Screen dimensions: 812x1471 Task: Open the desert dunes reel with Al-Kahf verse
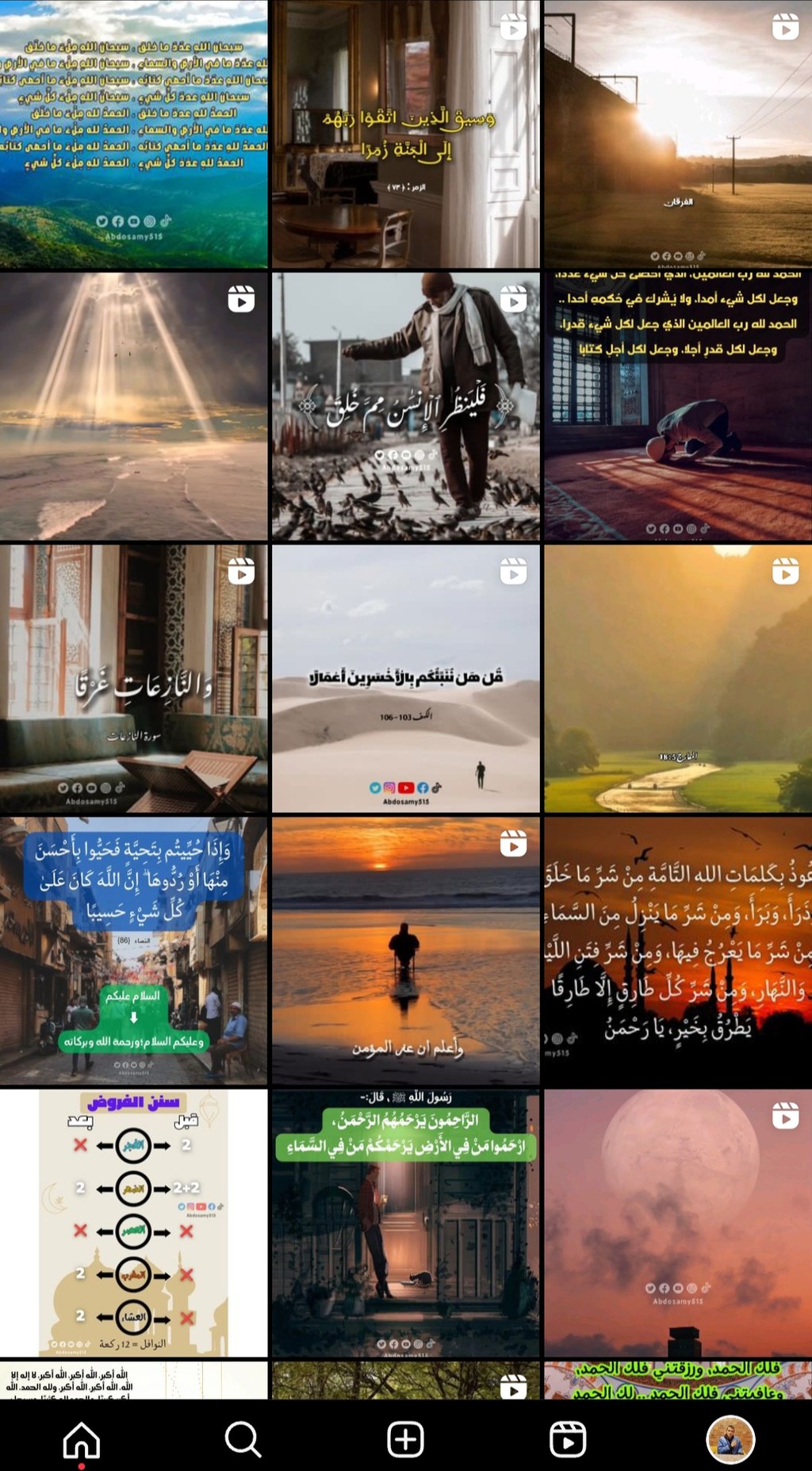point(406,678)
